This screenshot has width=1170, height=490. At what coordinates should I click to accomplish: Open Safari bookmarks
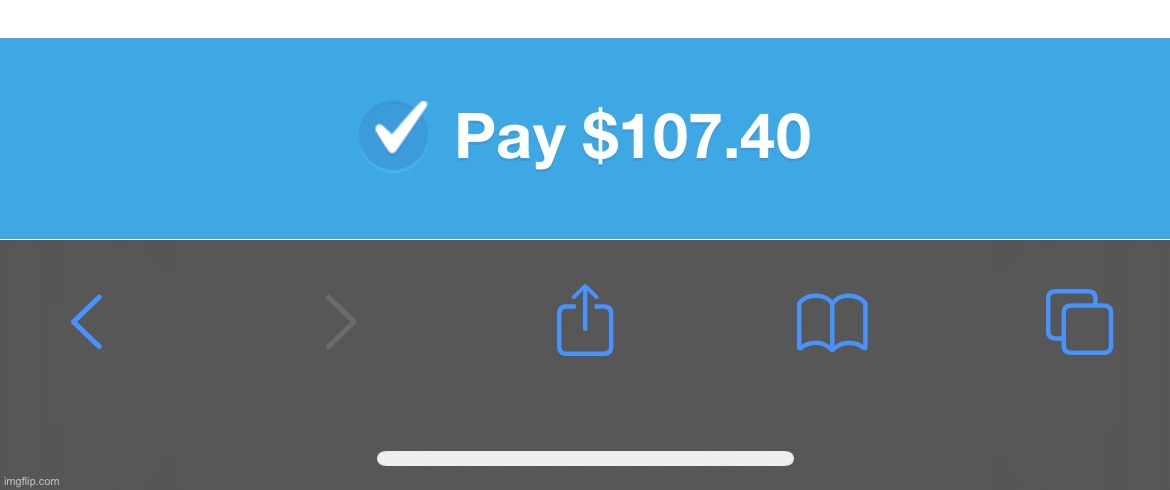pos(832,322)
